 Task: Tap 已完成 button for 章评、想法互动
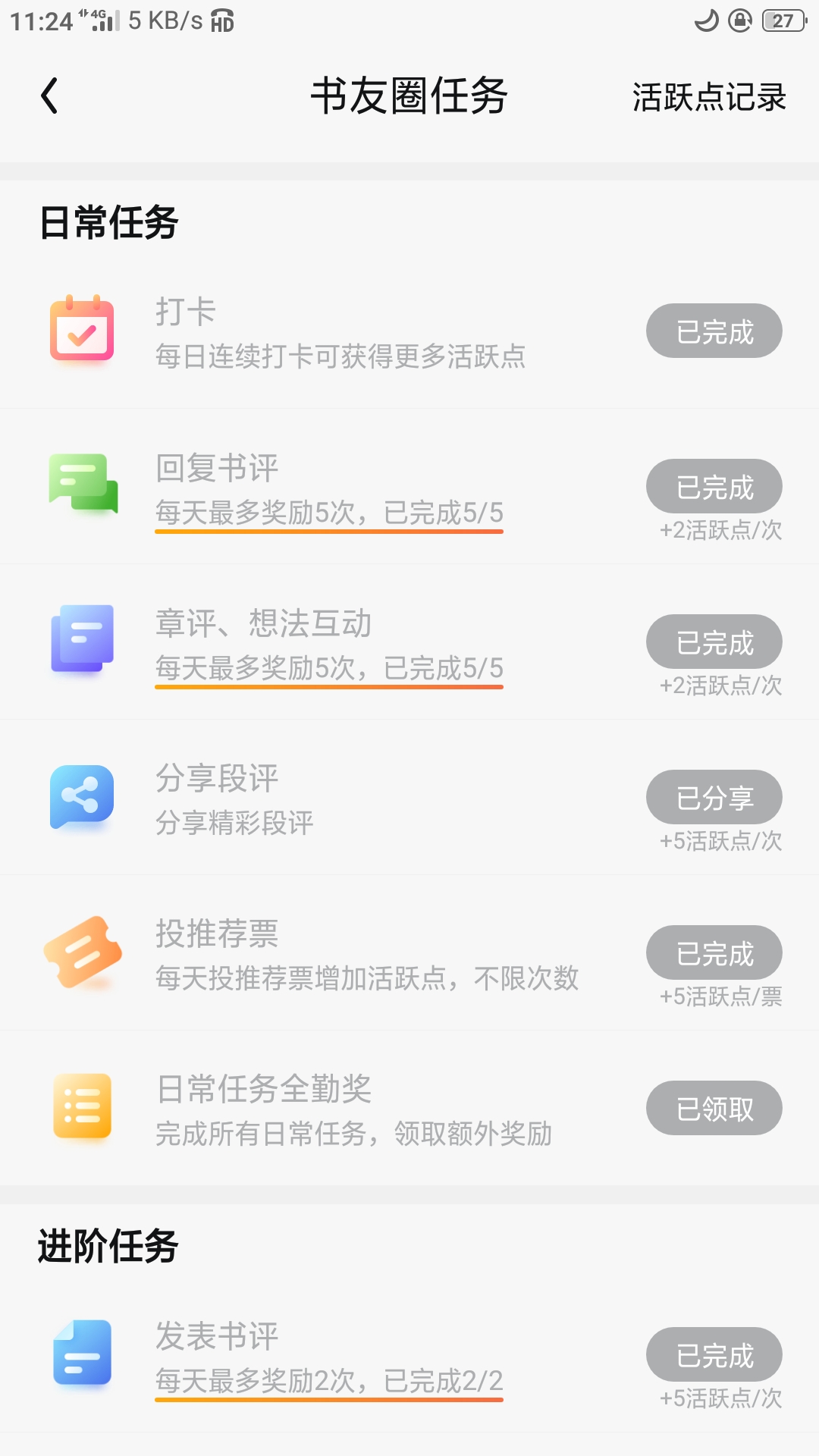click(714, 642)
